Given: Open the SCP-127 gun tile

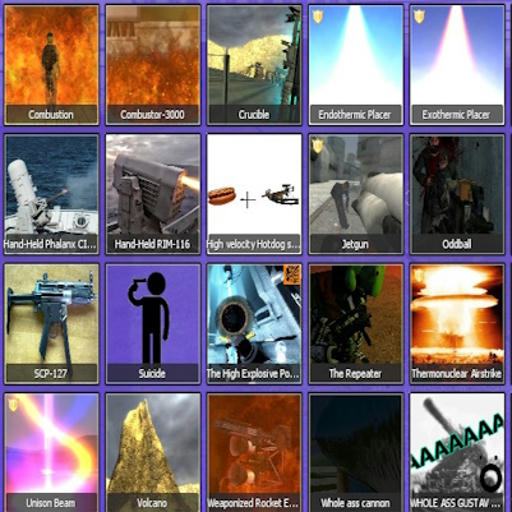Looking at the screenshot, I should coord(51,324).
